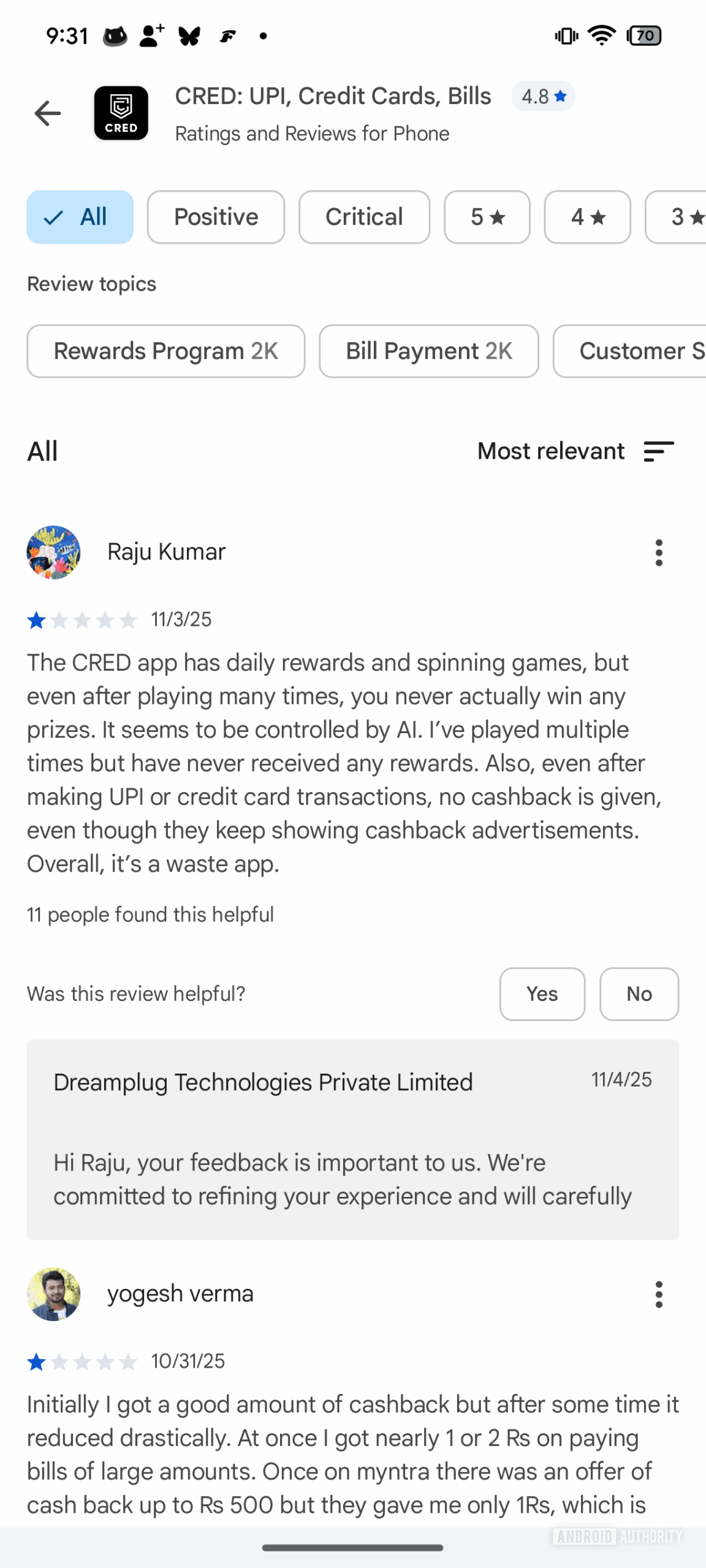The image size is (706, 1568).
Task: Expand the Customer Service review topic
Action: coord(637,351)
